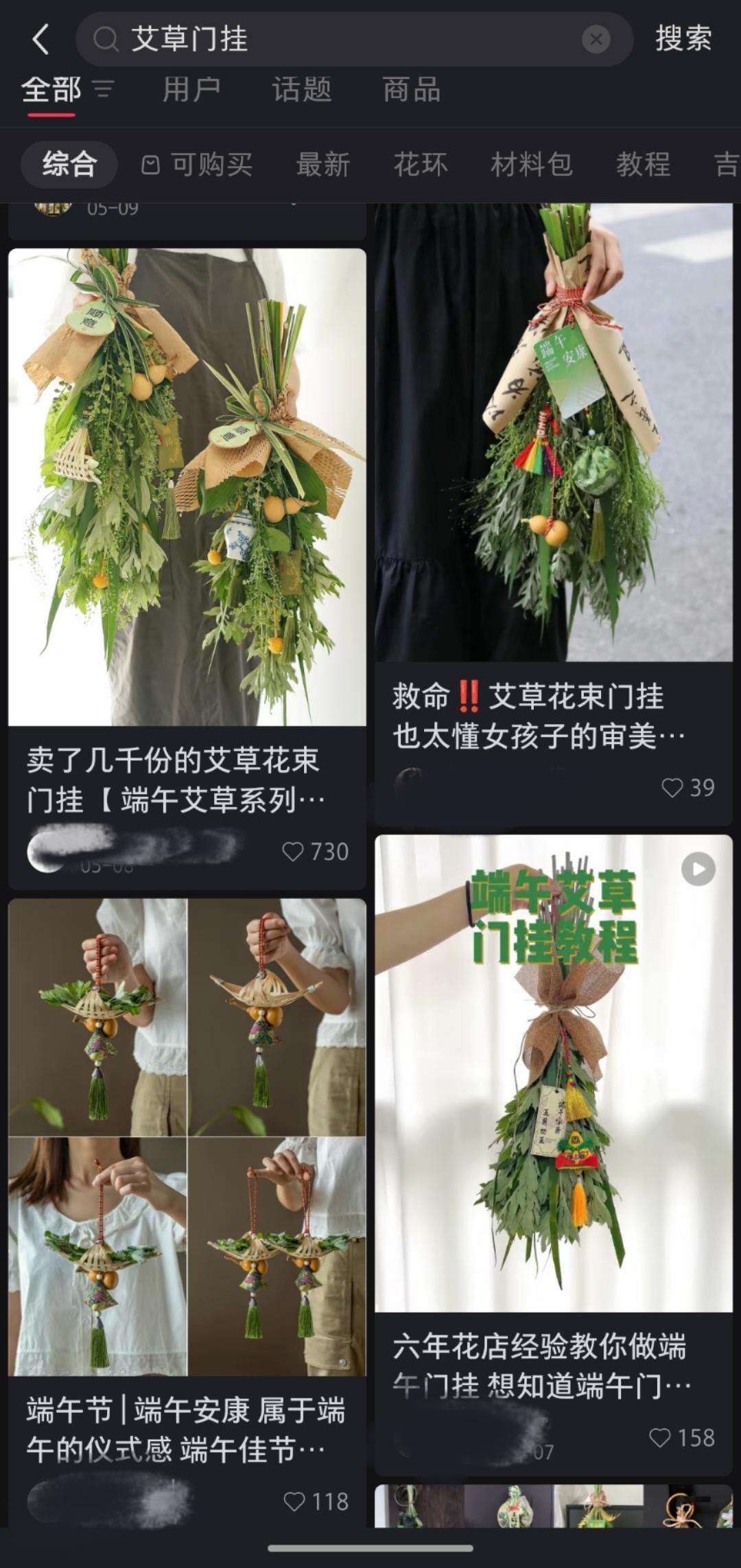Clear the search text

pyautogui.click(x=596, y=39)
